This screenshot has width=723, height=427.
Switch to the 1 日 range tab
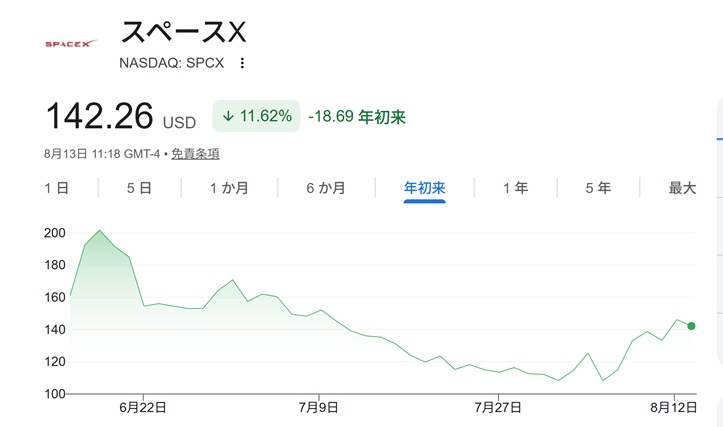pyautogui.click(x=57, y=188)
